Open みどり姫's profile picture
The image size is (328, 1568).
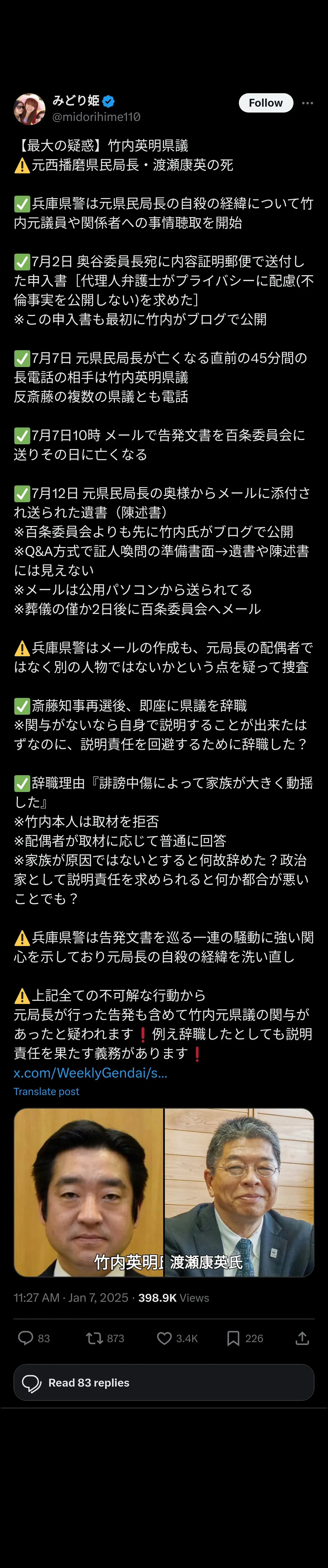point(29,109)
